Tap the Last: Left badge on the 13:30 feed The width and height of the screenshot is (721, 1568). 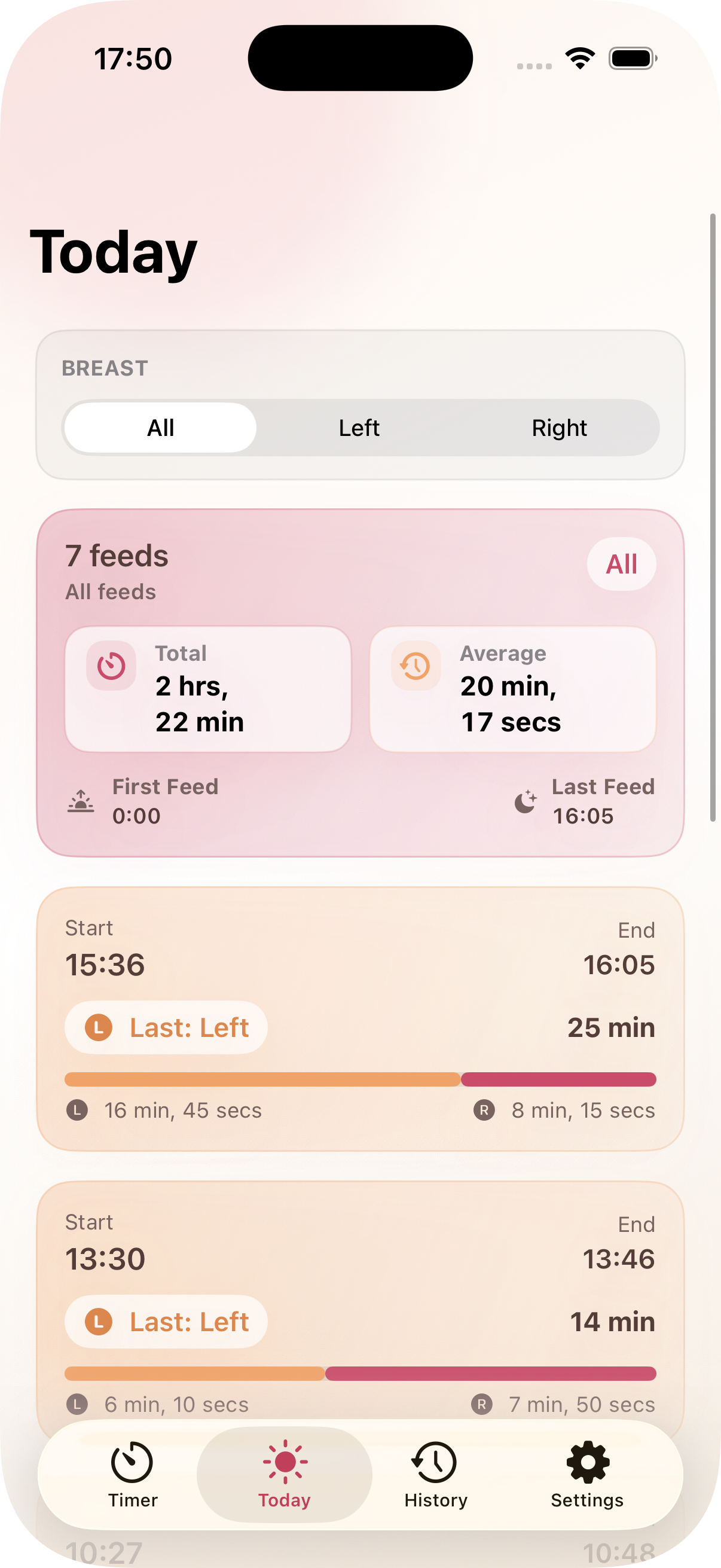[x=165, y=1322]
